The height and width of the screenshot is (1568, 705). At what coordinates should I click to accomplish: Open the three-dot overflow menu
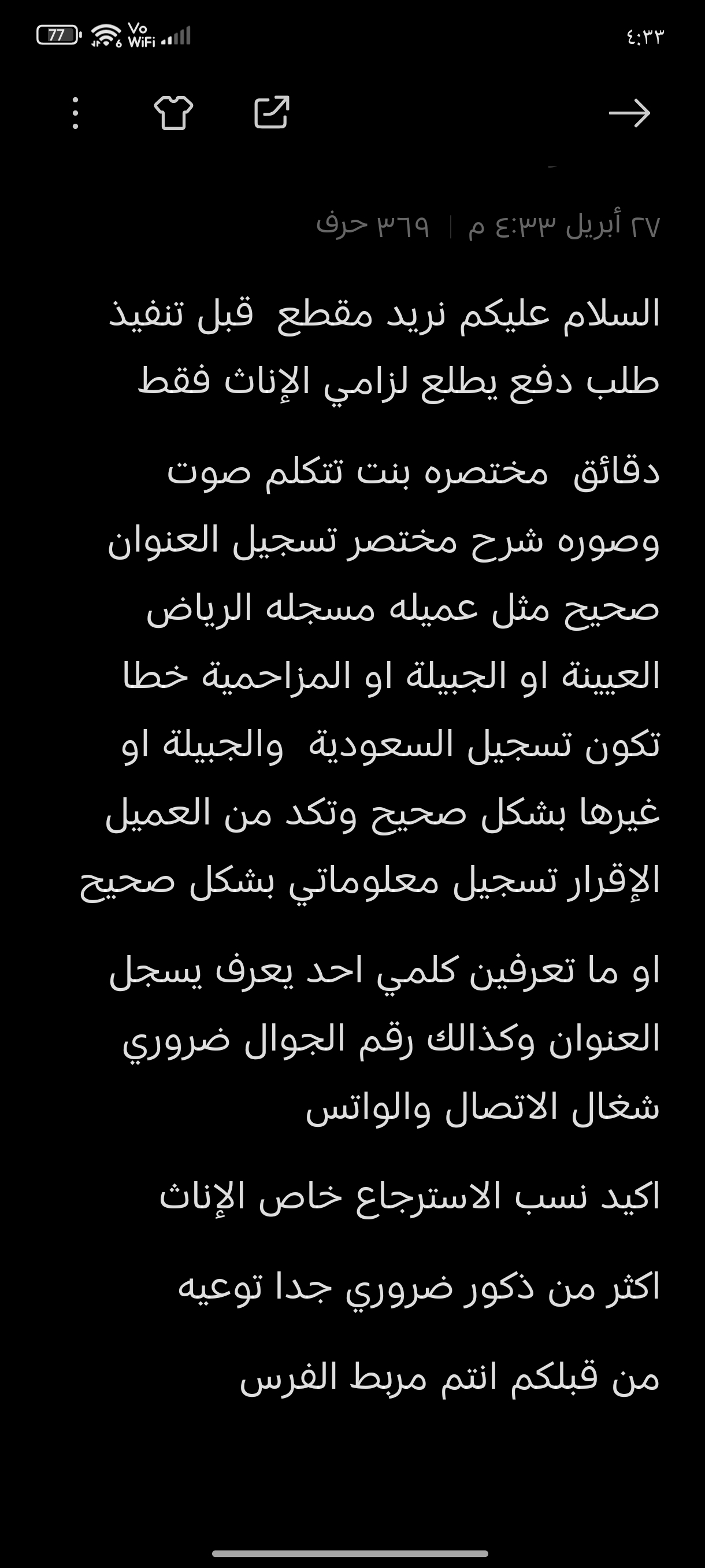tap(75, 113)
